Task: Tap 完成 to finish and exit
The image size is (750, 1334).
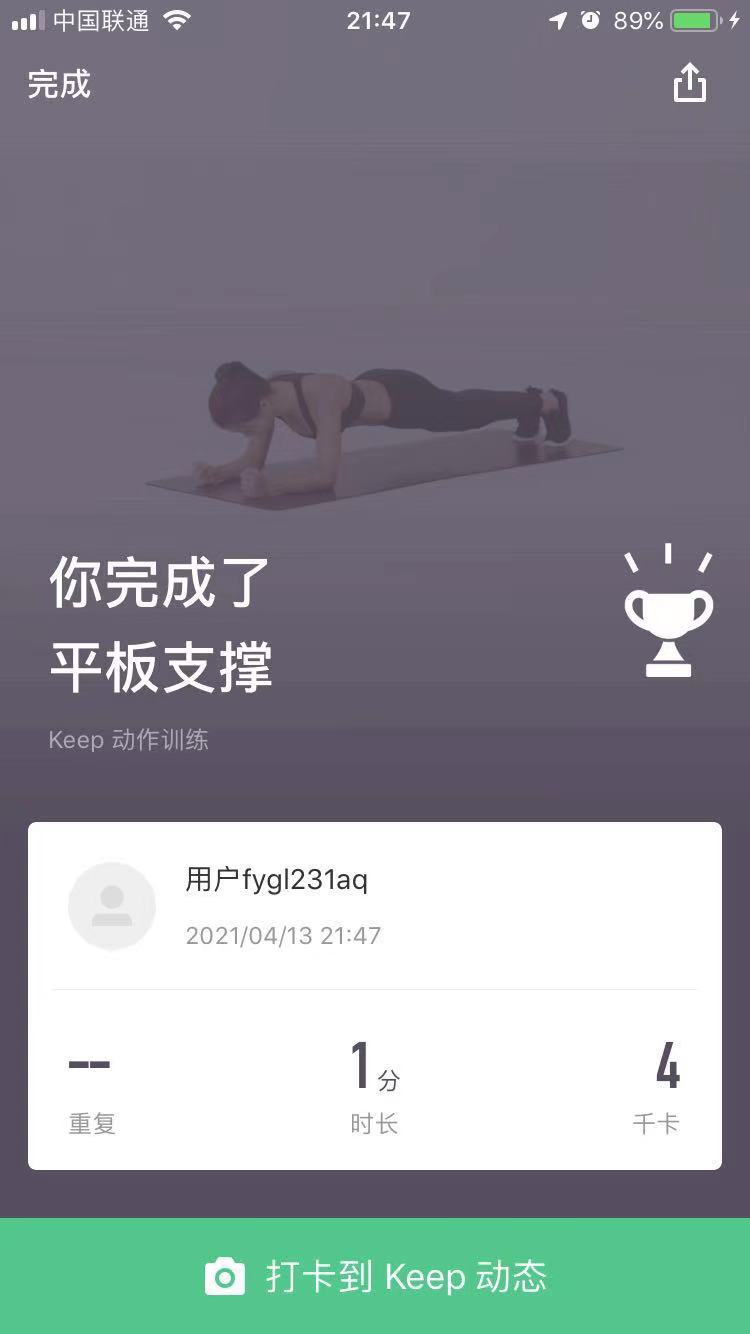Action: [60, 85]
